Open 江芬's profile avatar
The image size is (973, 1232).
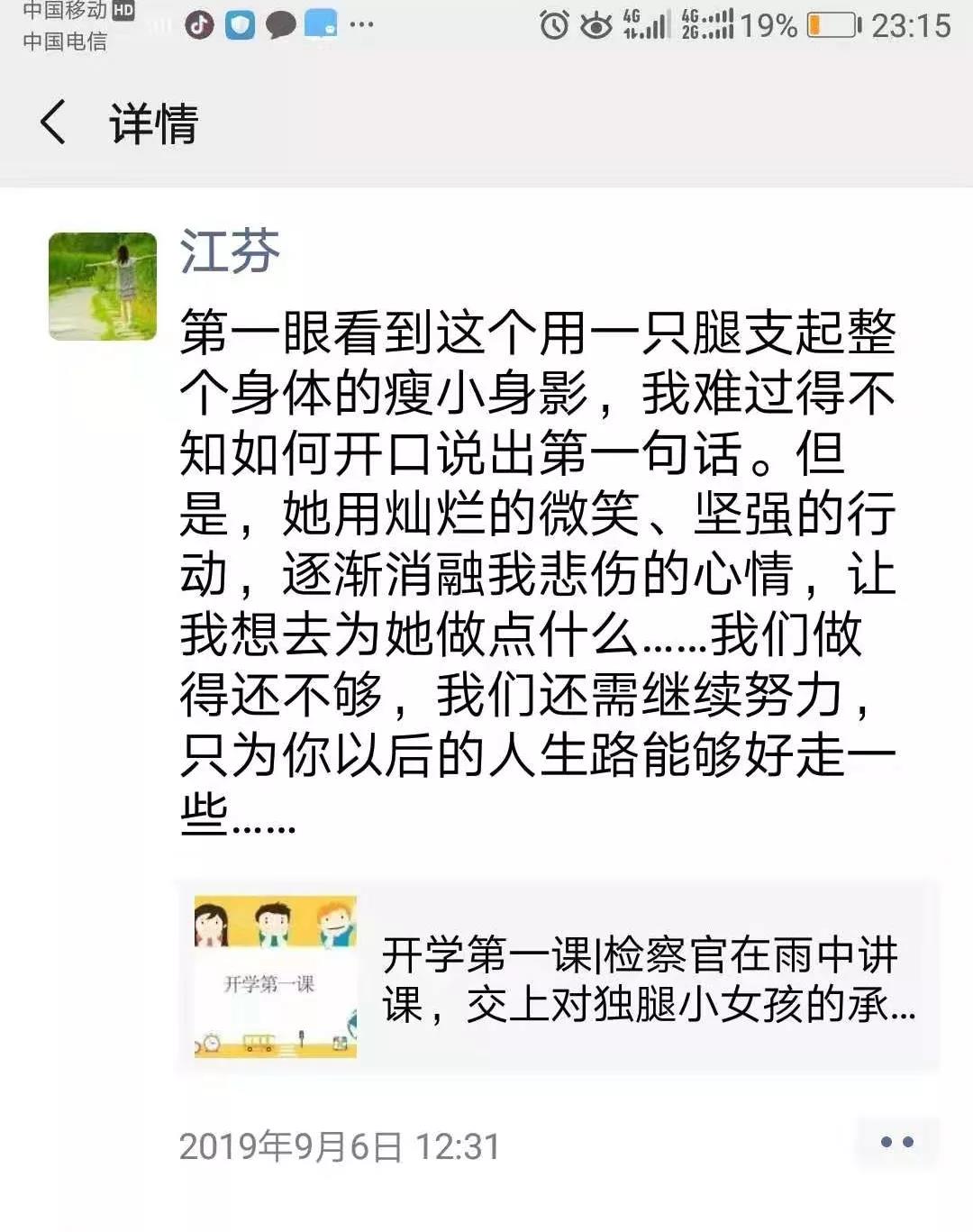[102, 286]
